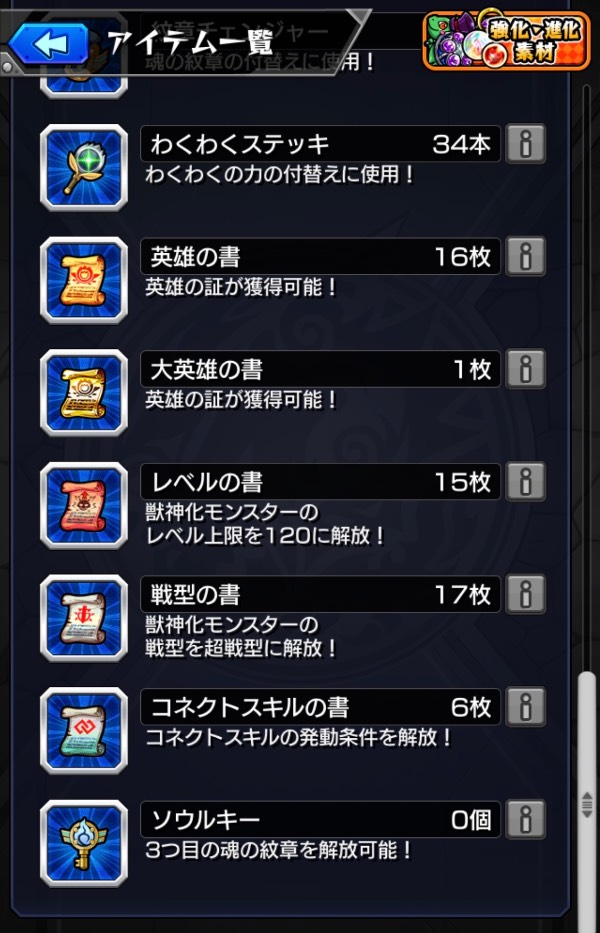Open info for わくわくステッキ

click(525, 145)
